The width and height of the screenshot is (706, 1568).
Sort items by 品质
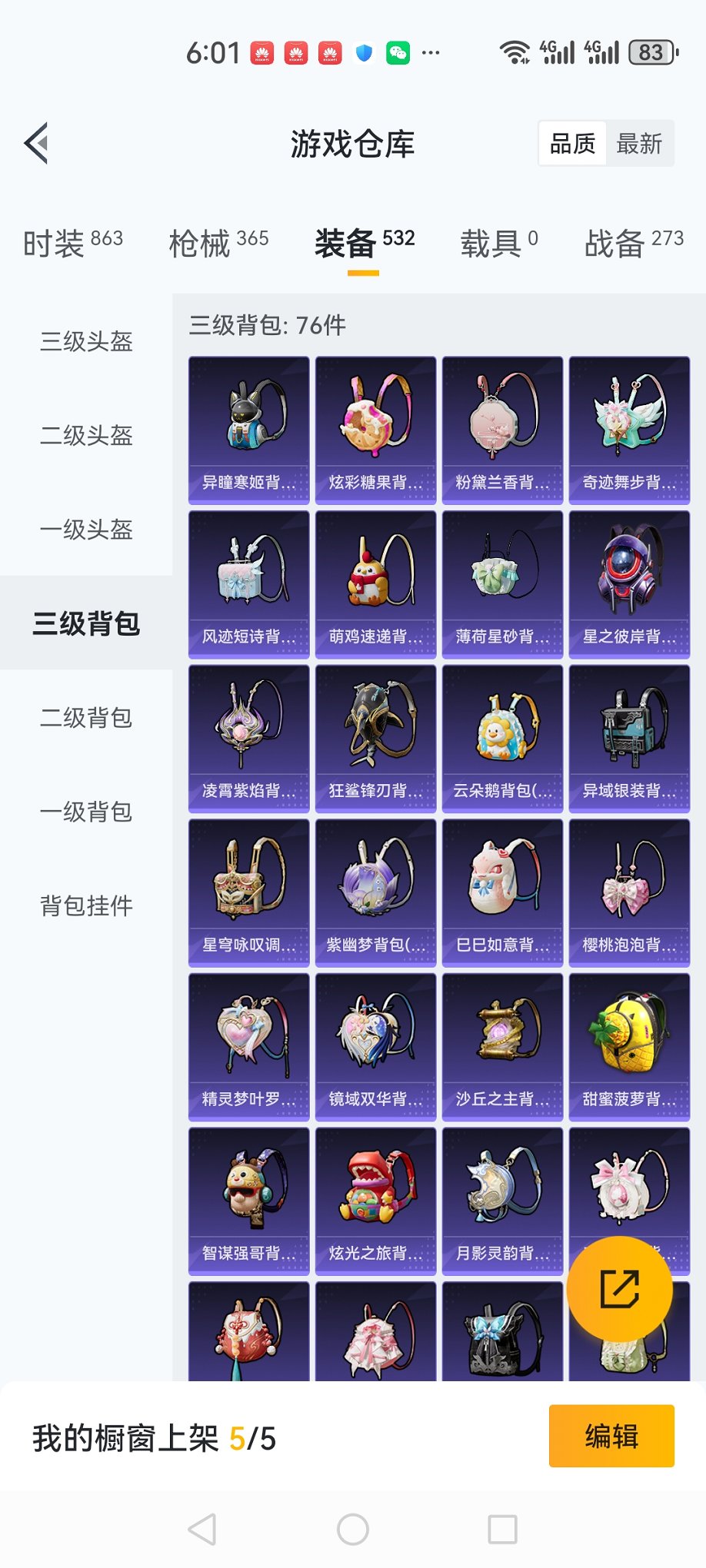(x=572, y=144)
